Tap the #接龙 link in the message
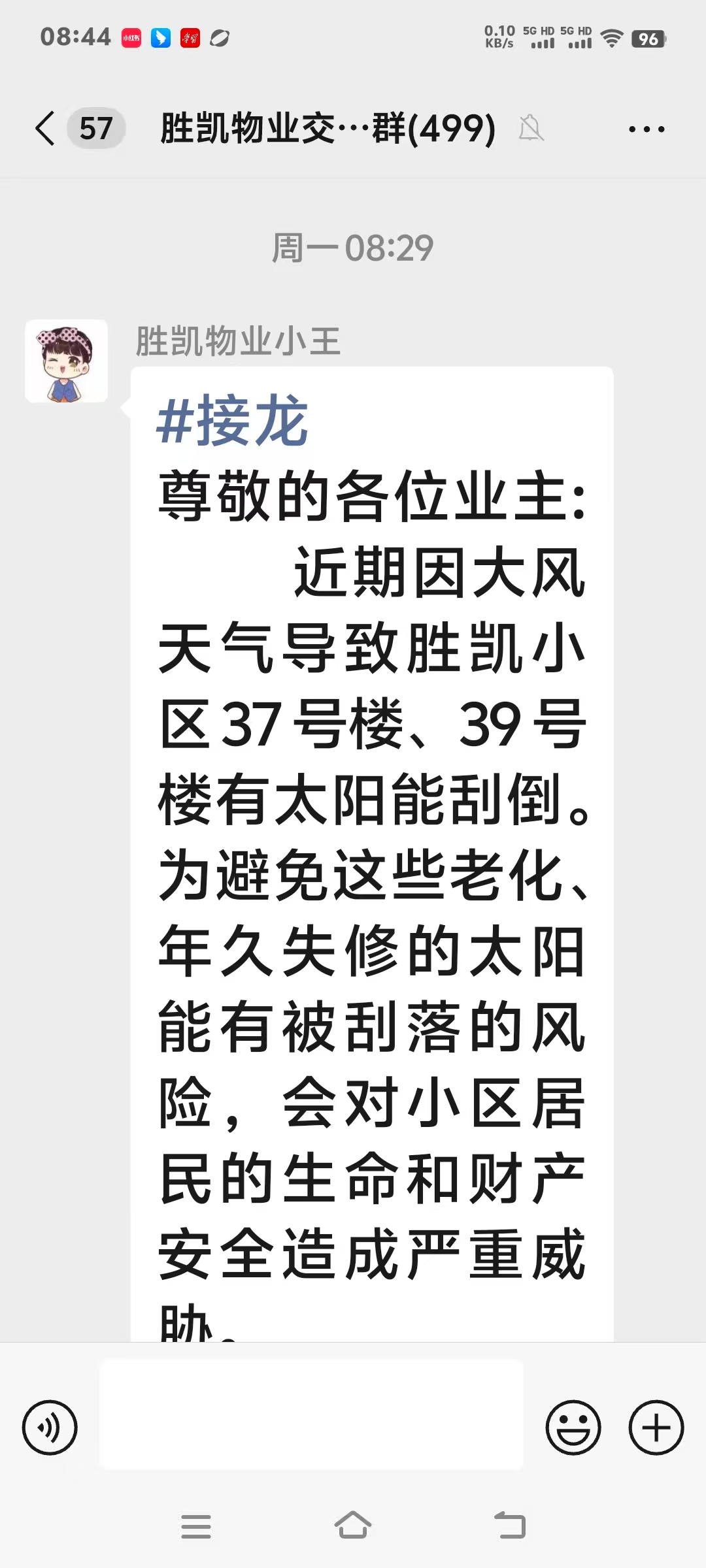This screenshot has width=706, height=1568. pos(232,421)
